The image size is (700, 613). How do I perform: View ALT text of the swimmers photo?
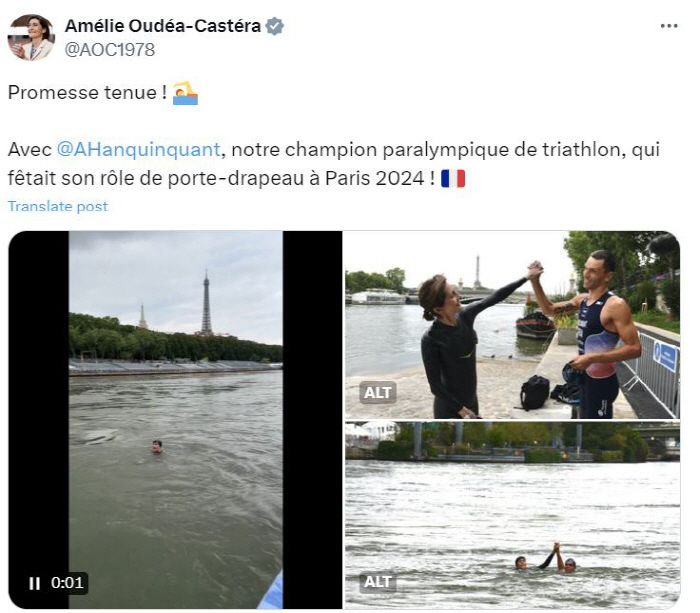[378, 582]
